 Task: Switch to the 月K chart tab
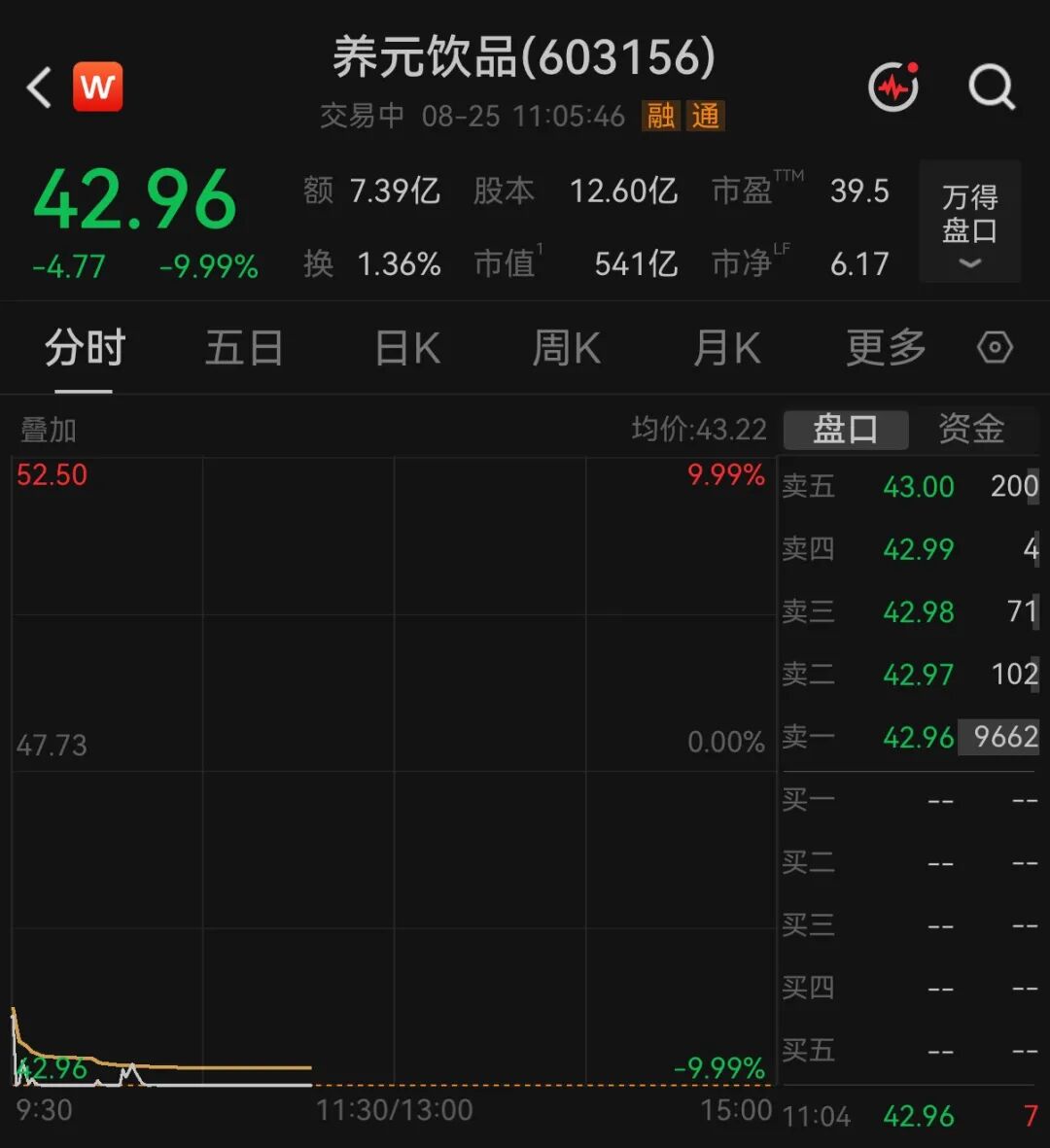727,347
